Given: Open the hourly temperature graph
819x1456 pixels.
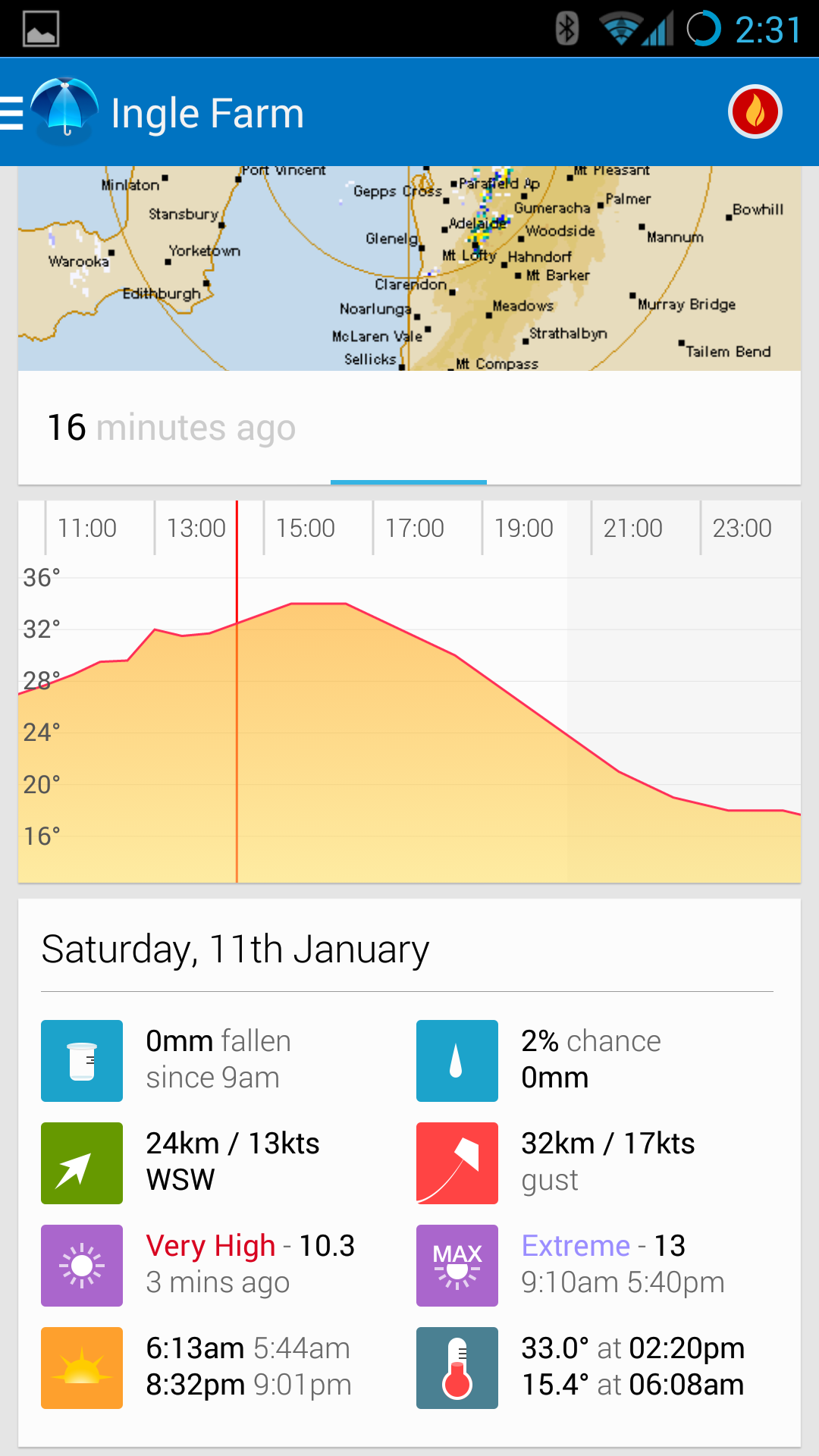Looking at the screenshot, I should point(409,692).
